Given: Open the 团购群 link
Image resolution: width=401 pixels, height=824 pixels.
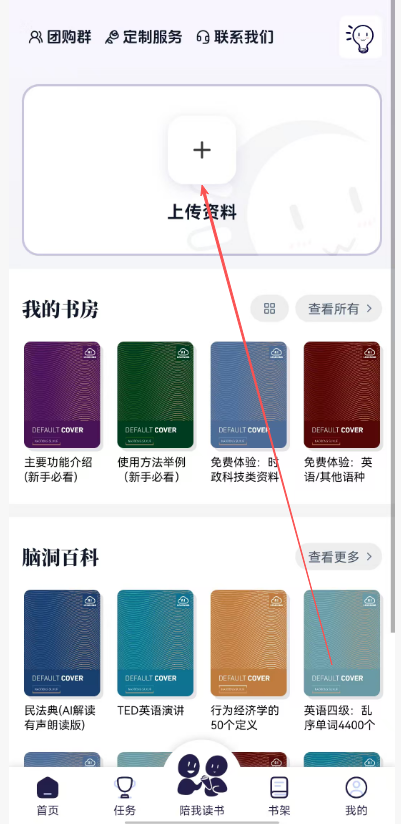Looking at the screenshot, I should pyautogui.click(x=60, y=37).
